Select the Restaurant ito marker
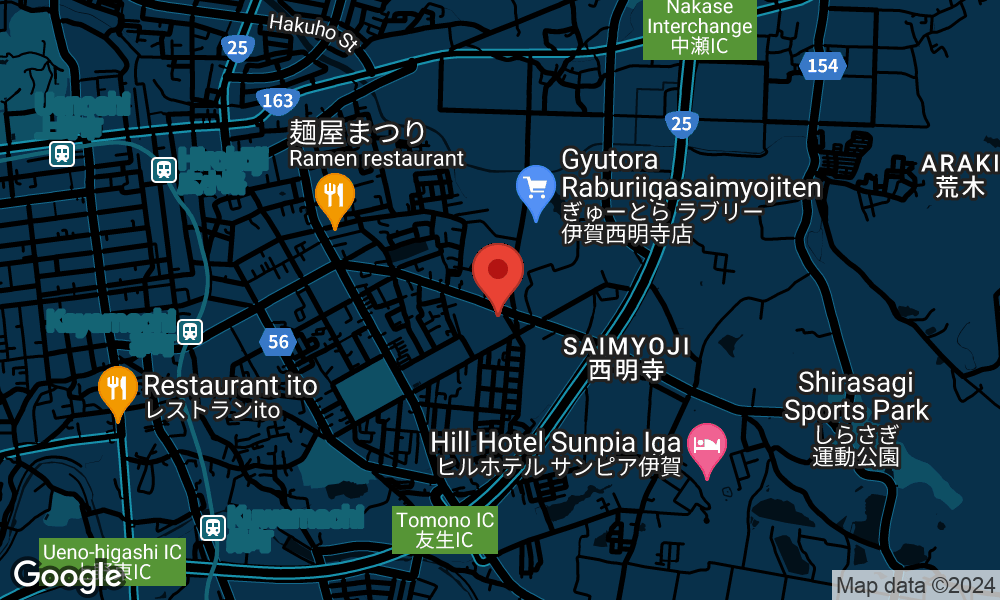The image size is (1000, 600). [118, 389]
